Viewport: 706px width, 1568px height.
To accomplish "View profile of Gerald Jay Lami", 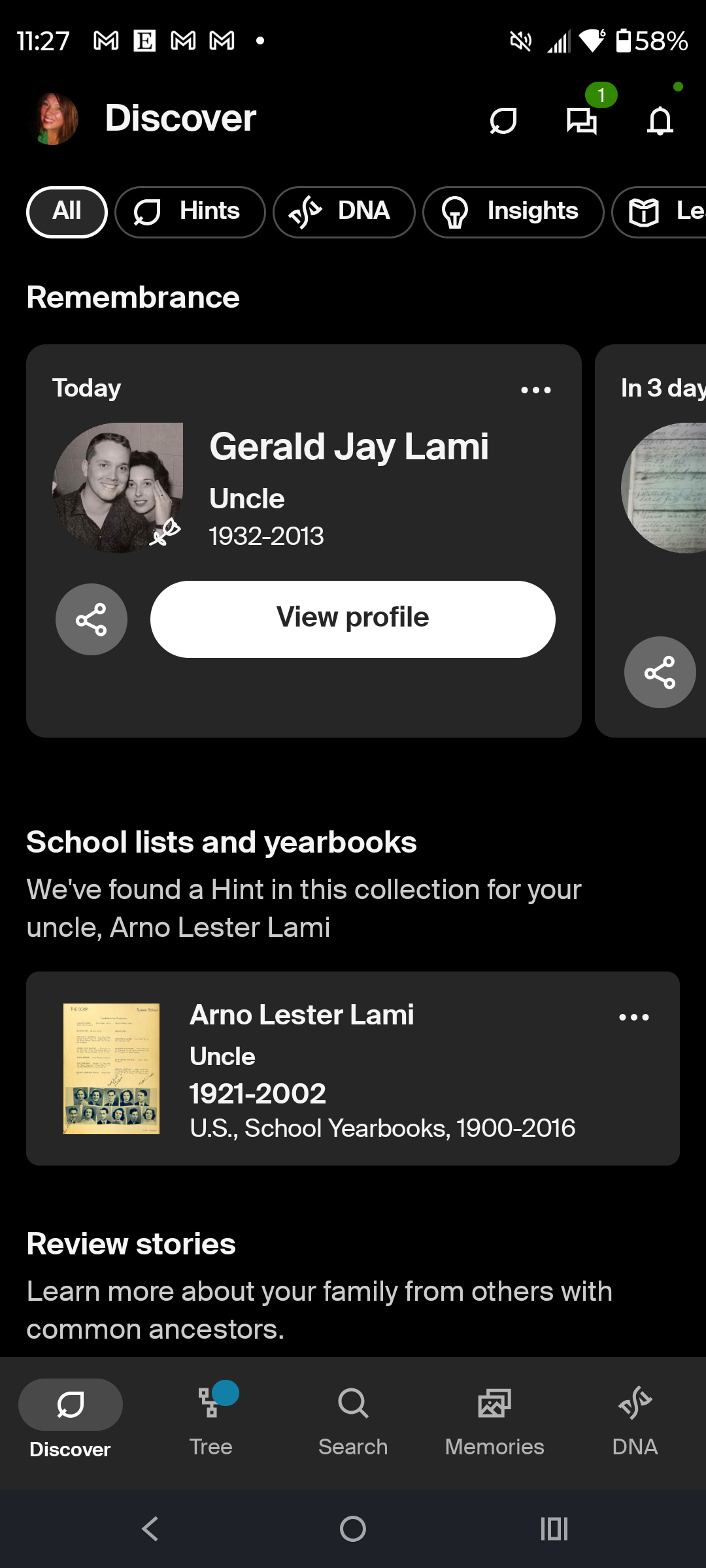I will coord(352,619).
